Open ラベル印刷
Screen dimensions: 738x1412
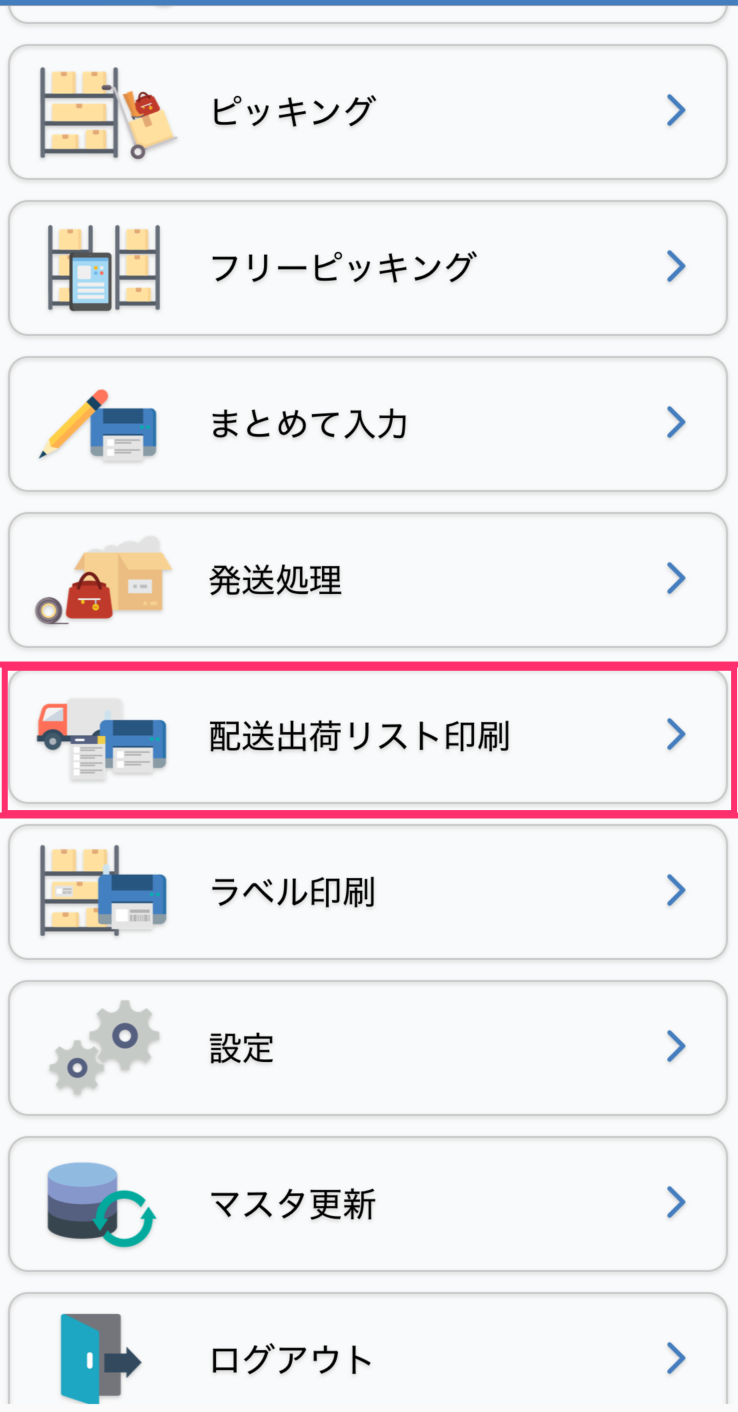point(368,891)
